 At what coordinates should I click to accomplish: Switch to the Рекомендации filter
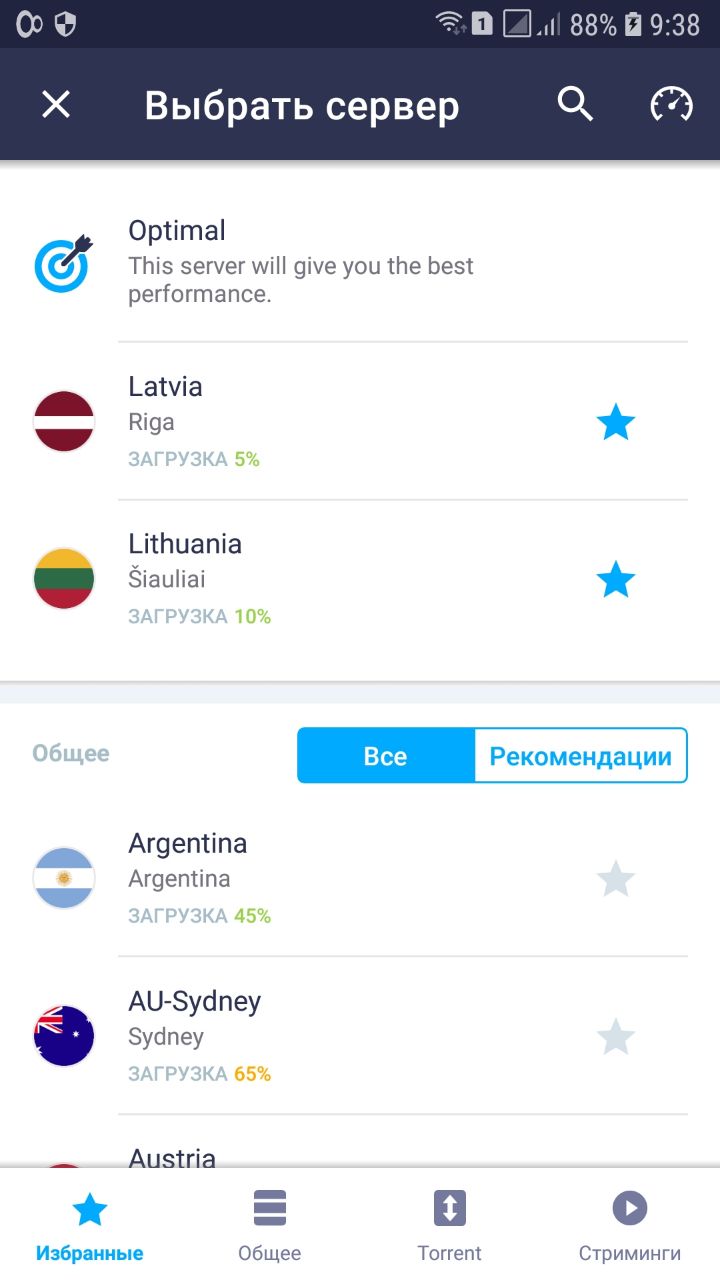pos(580,755)
